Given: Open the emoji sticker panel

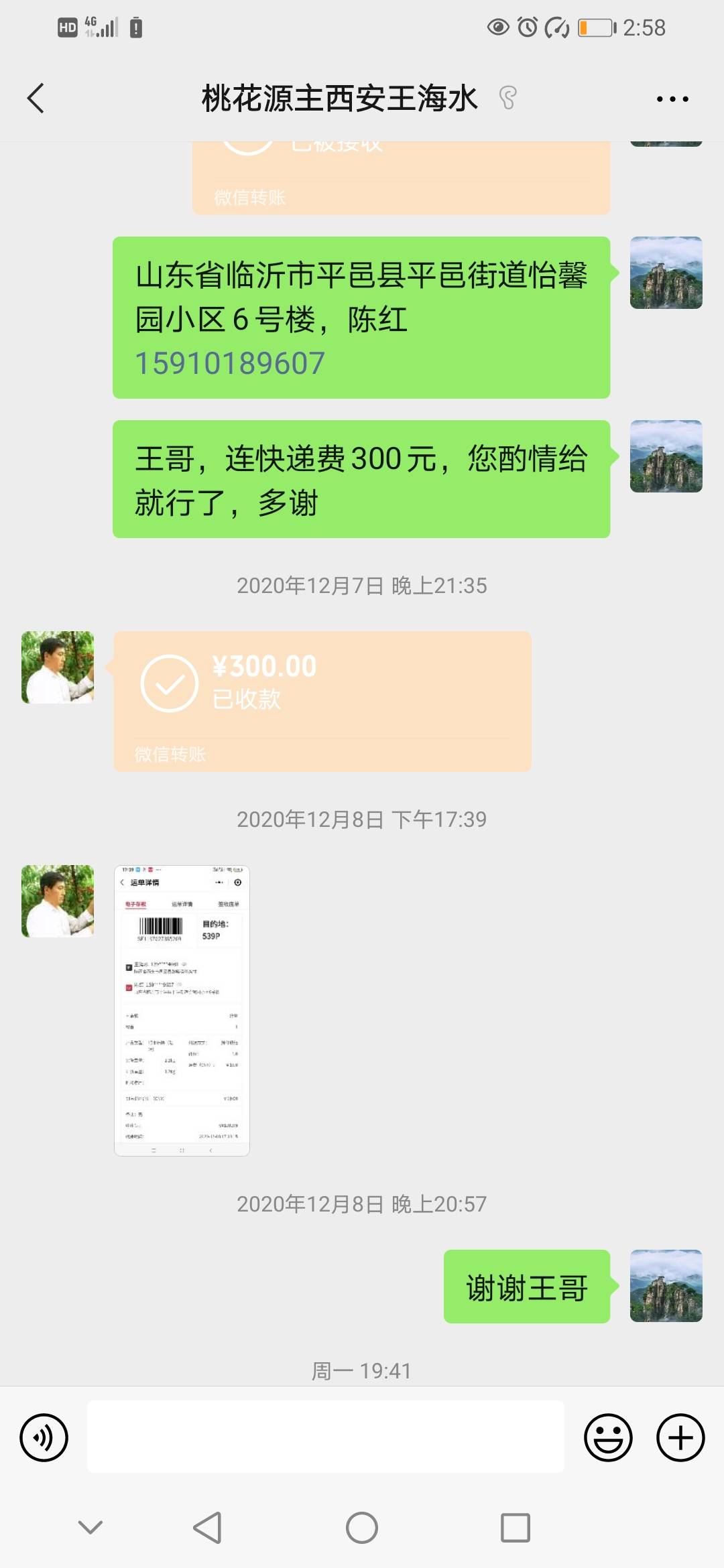Looking at the screenshot, I should [x=608, y=1437].
